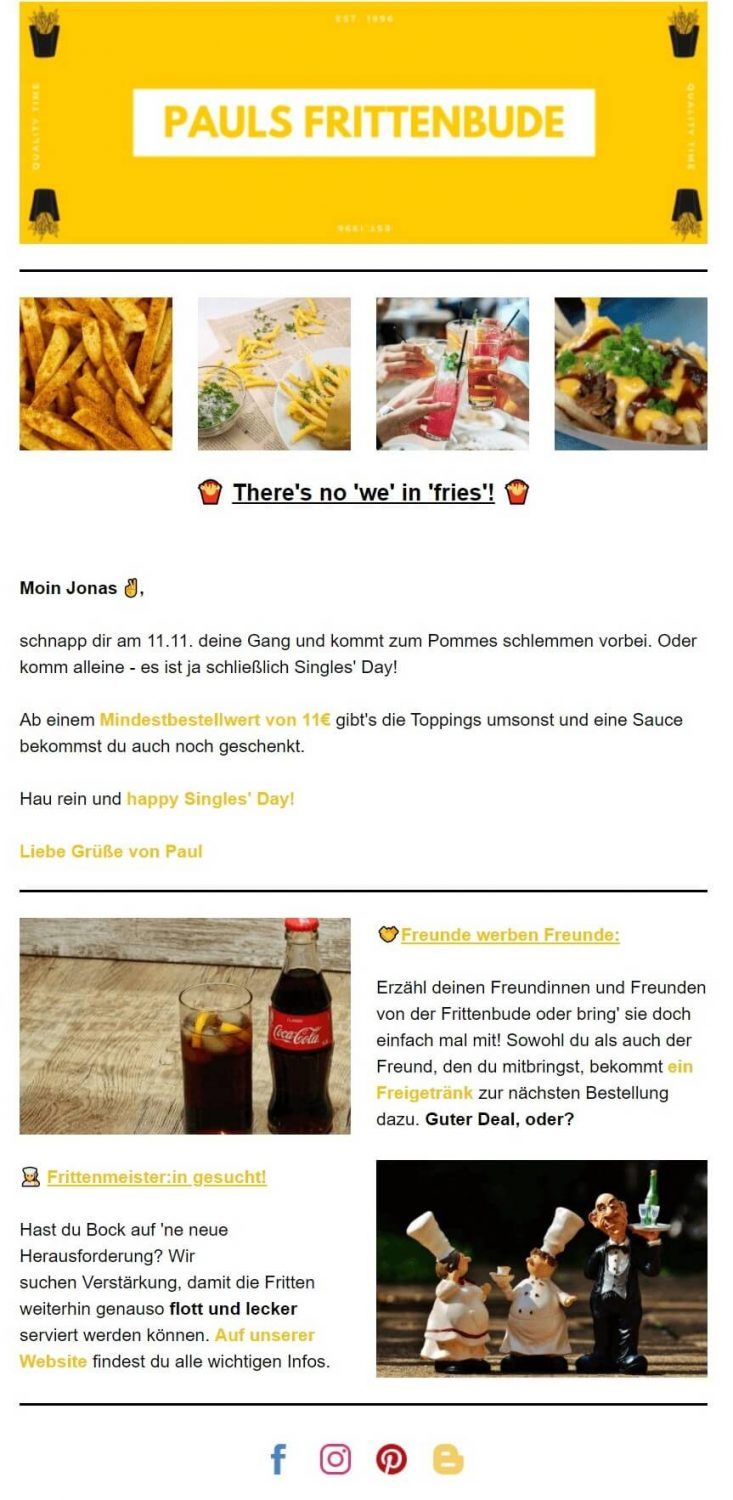Open the "There's no 'we' in 'fries'!" headline link

(363, 493)
